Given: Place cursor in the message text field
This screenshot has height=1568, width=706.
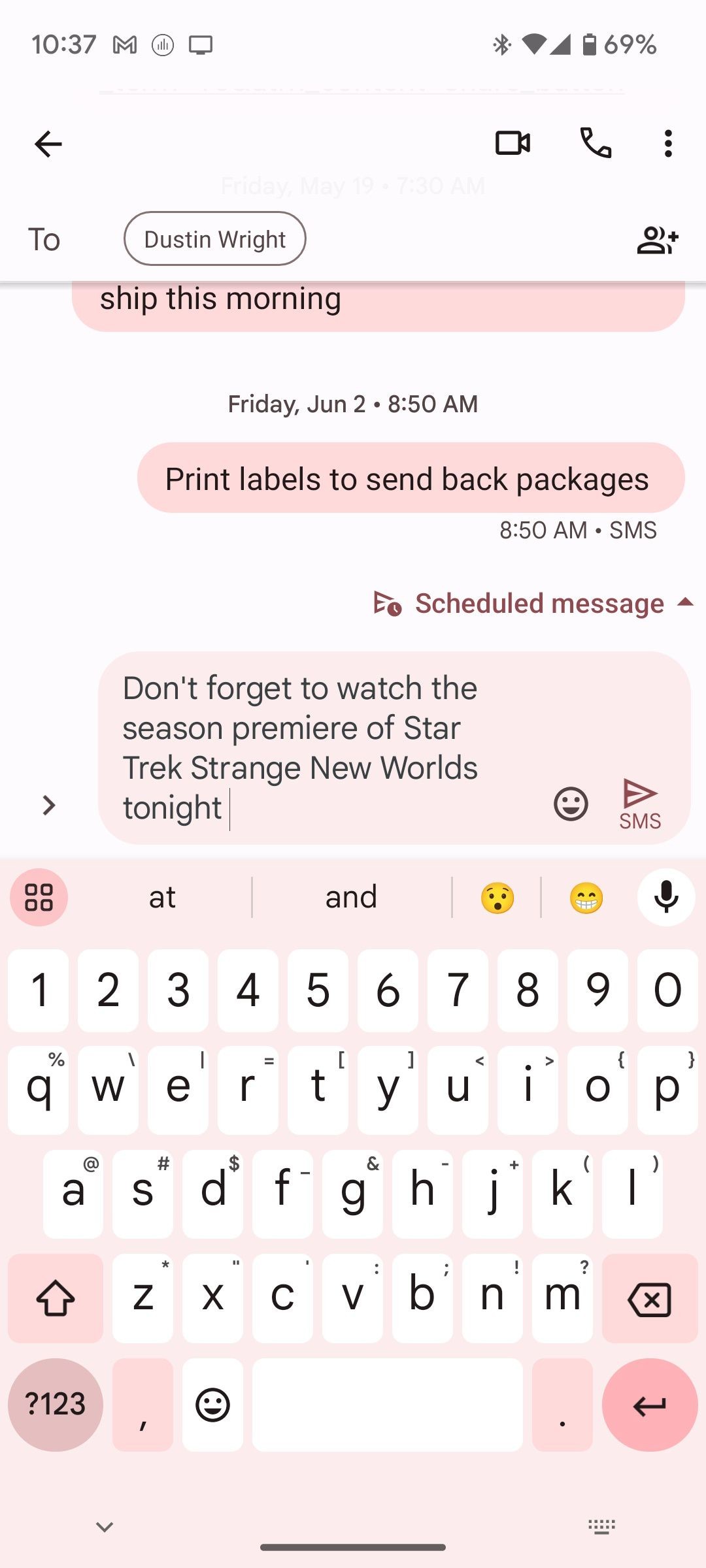Looking at the screenshot, I should [327, 748].
